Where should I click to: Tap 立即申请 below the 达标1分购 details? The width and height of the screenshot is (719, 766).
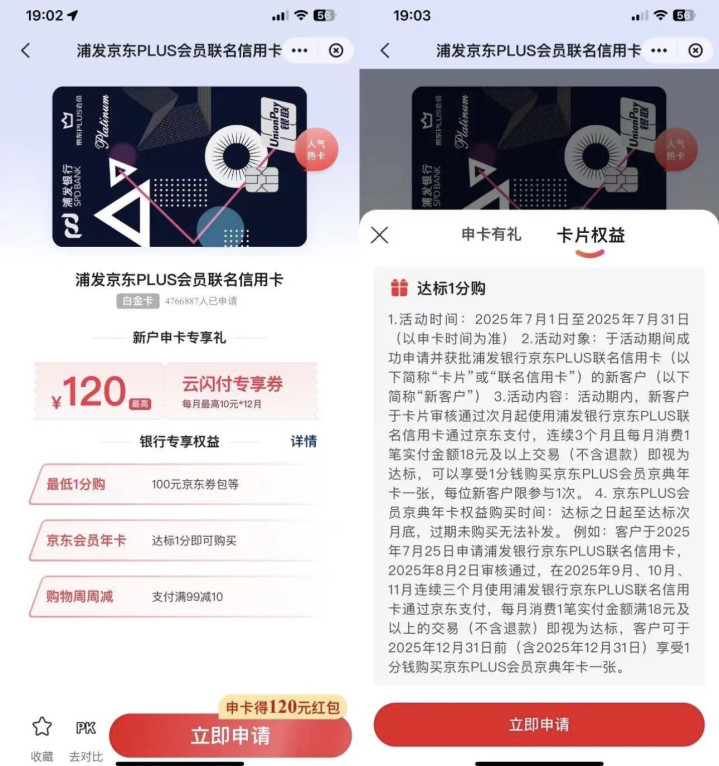[x=539, y=724]
